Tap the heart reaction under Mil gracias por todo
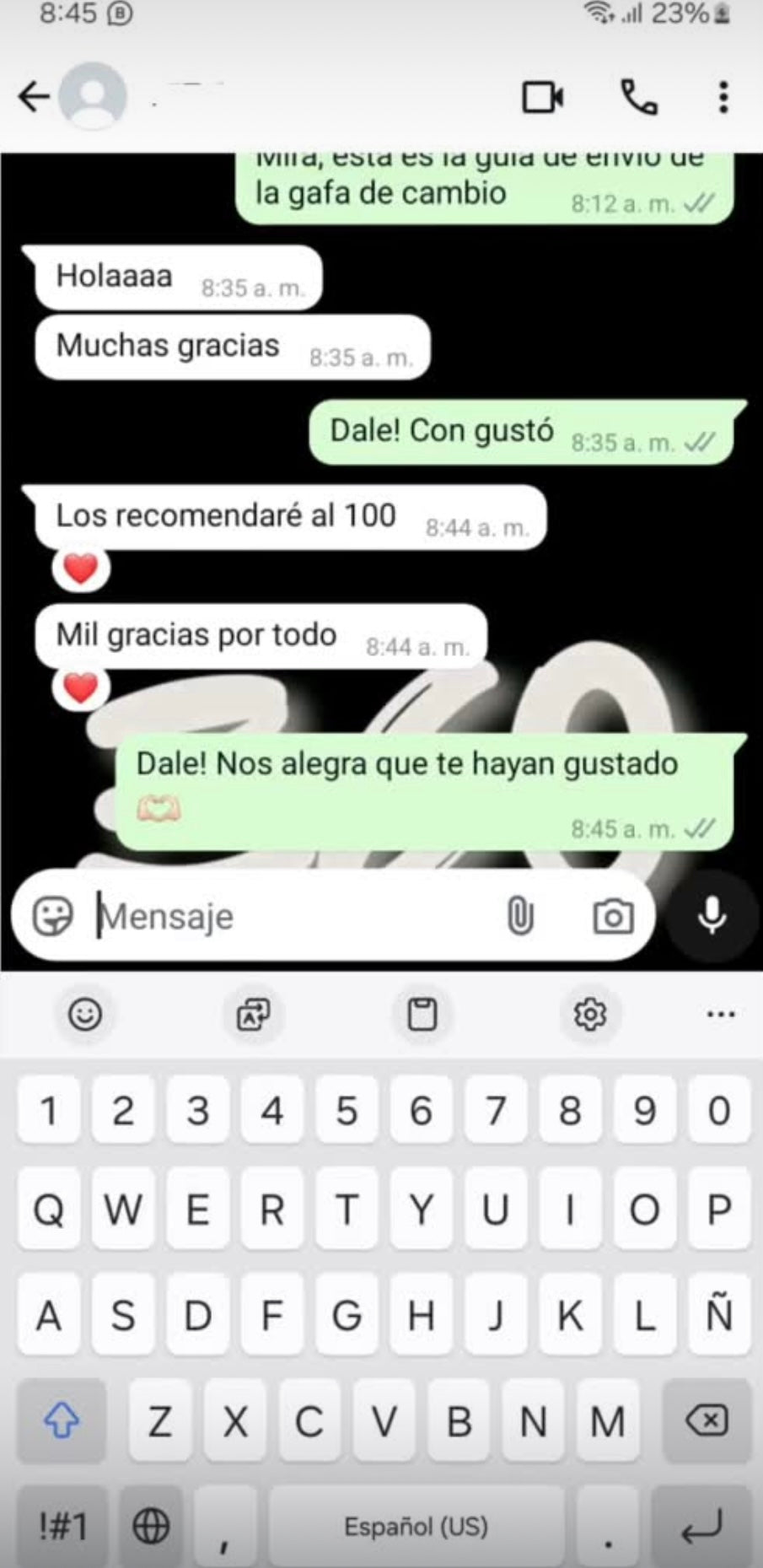The width and height of the screenshot is (763, 1568). (81, 688)
